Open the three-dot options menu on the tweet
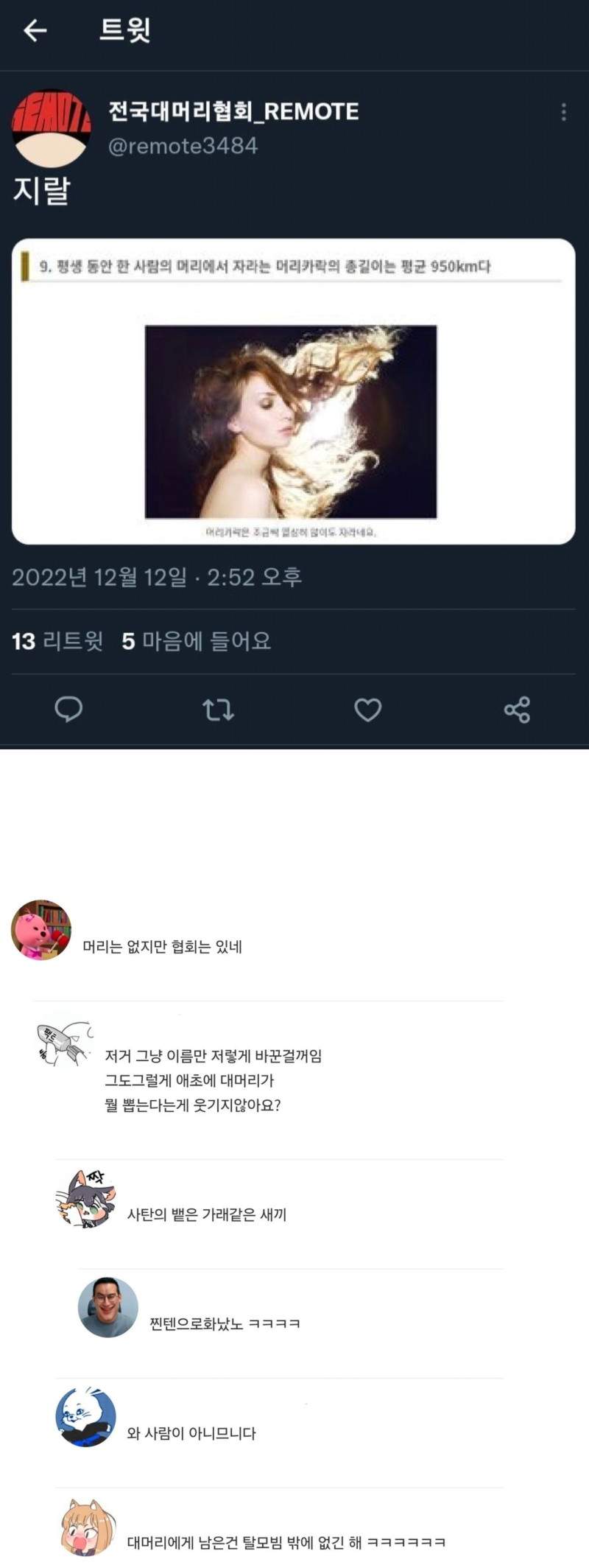The image size is (589, 1568). click(x=565, y=111)
